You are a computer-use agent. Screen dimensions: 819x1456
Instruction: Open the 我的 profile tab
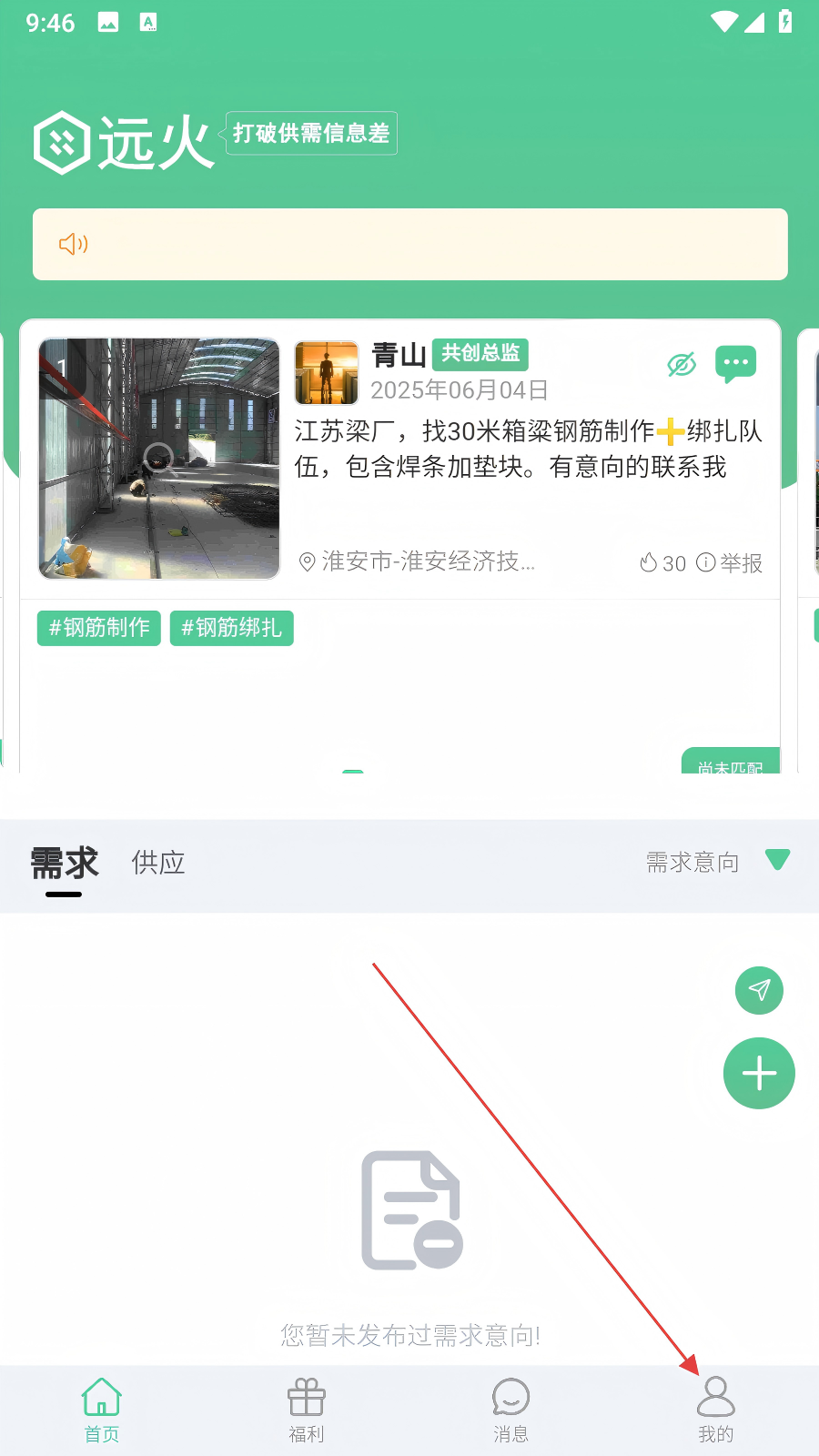tap(716, 1410)
